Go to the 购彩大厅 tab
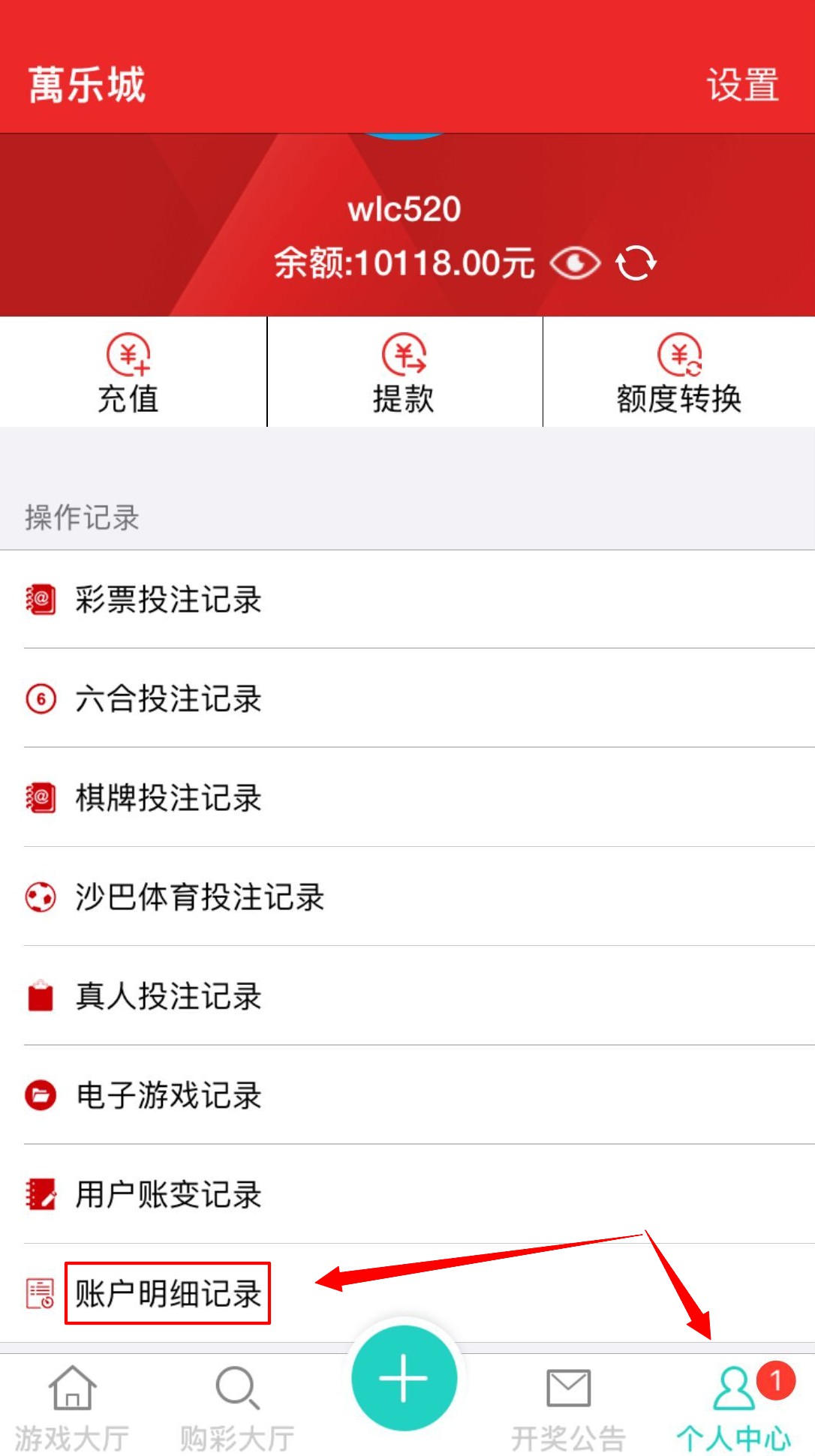The width and height of the screenshot is (815, 1456). (237, 1408)
